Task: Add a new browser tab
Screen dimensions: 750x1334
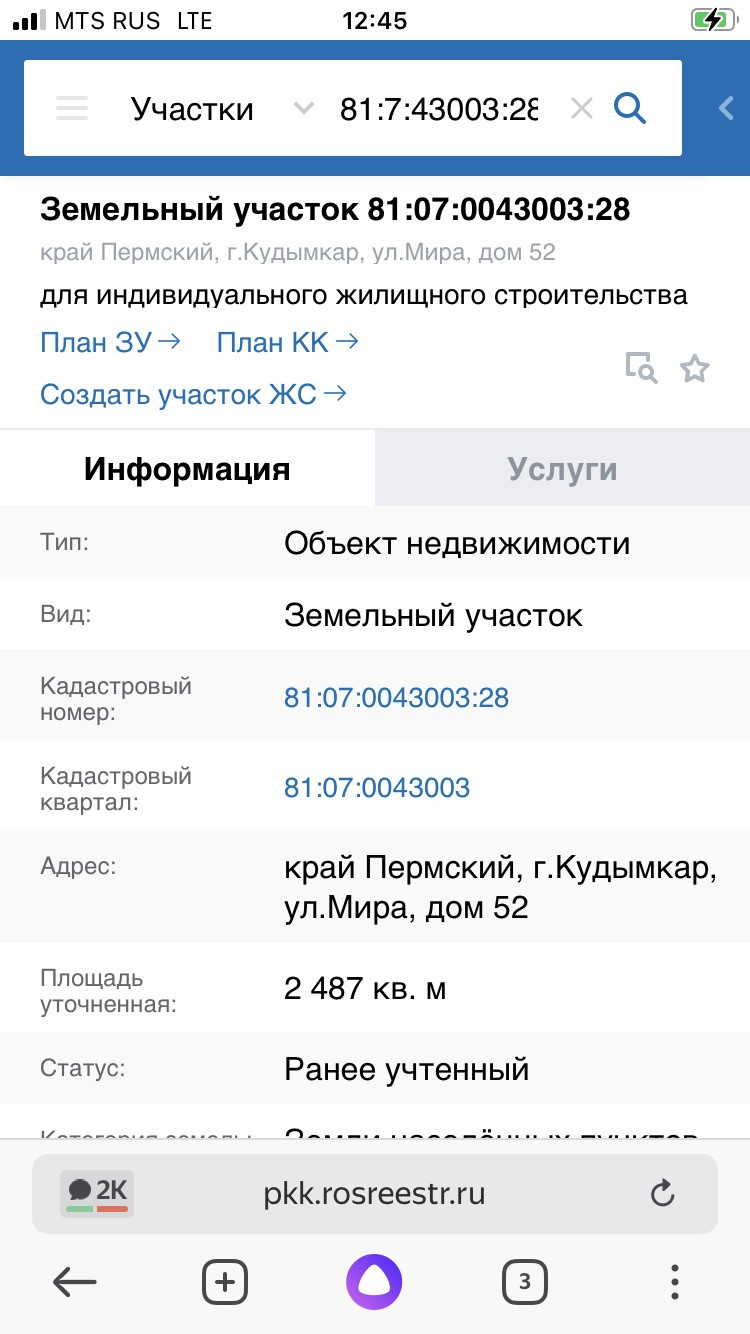Action: pos(225,1281)
